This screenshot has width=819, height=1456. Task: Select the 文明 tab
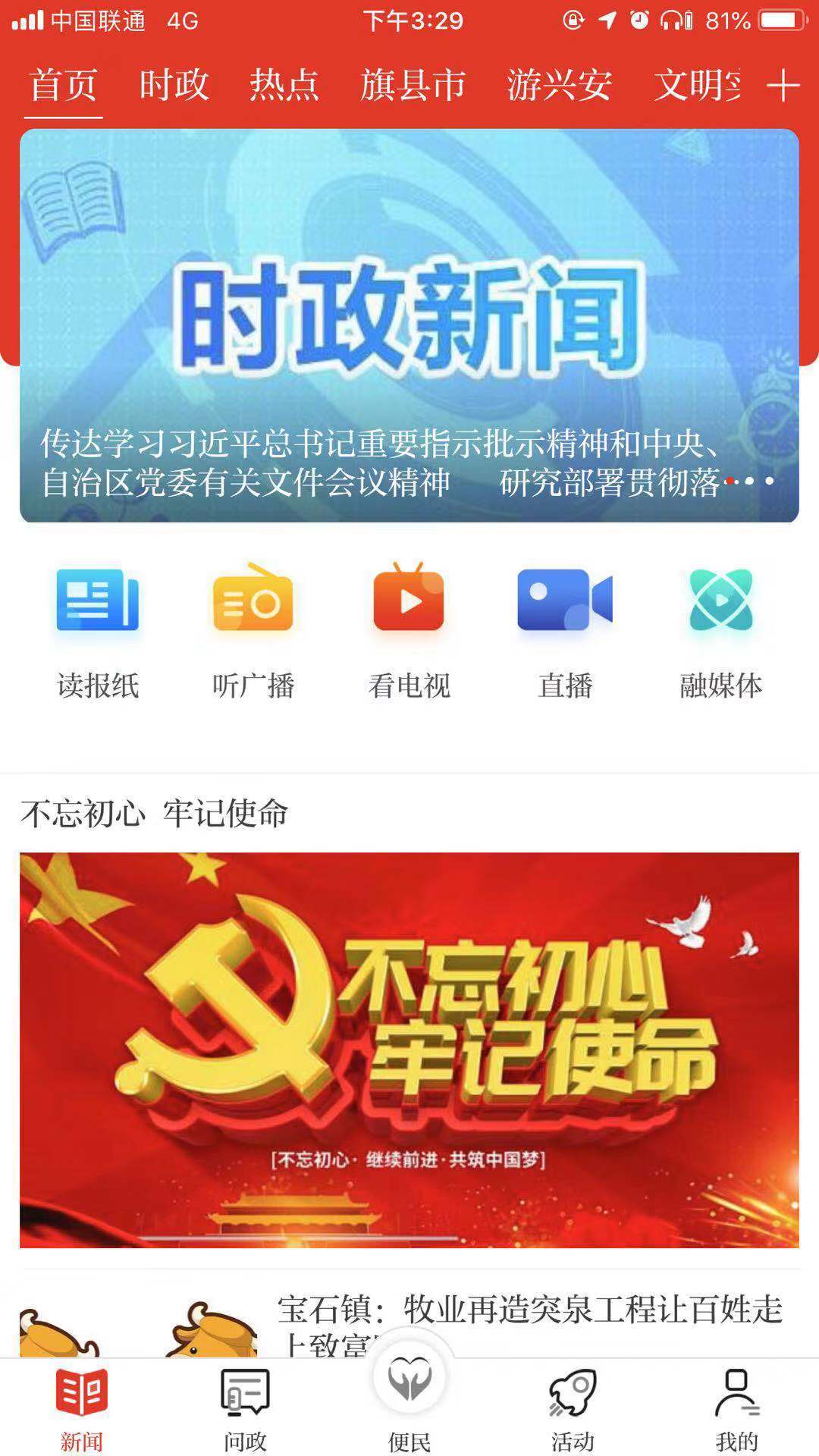click(x=696, y=85)
